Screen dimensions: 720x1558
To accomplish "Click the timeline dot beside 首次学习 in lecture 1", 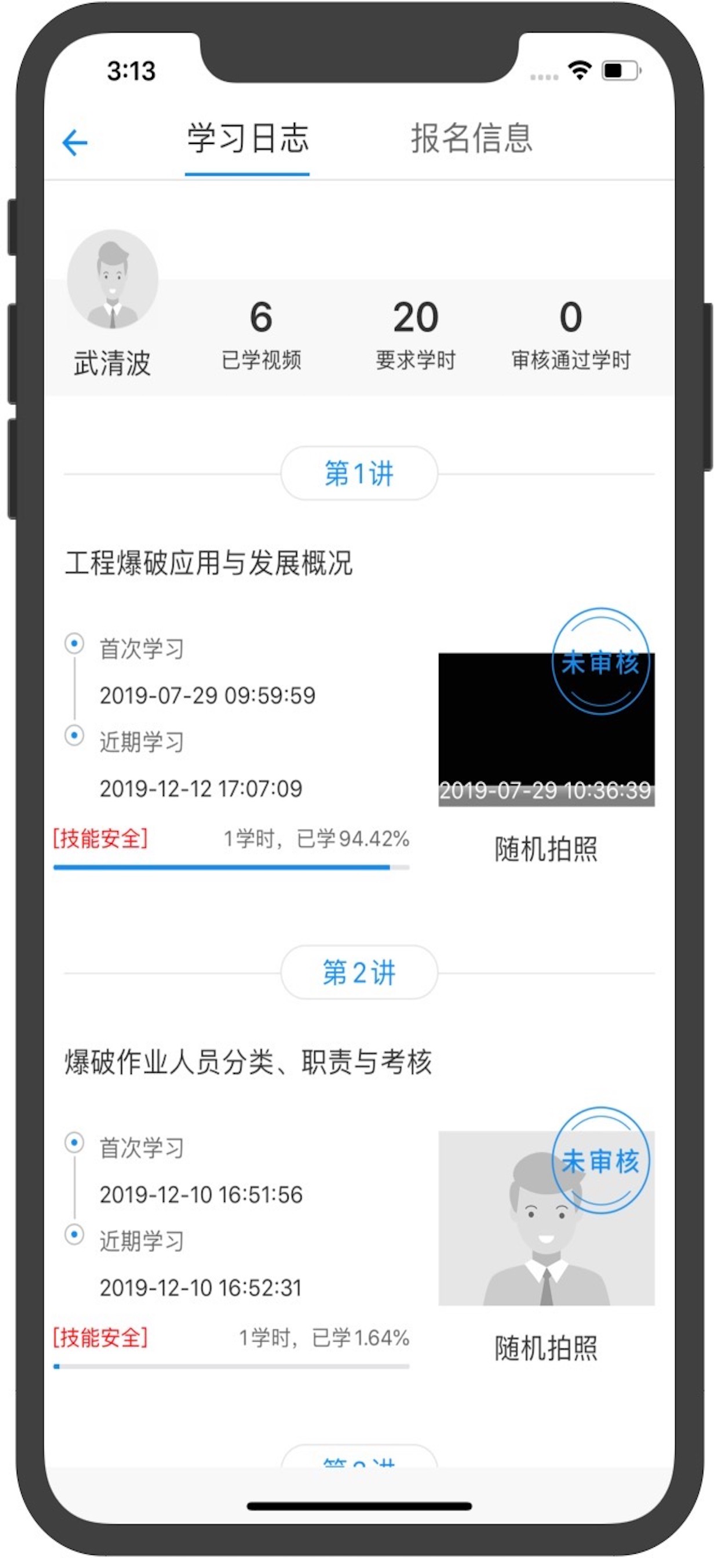I will 73,643.
